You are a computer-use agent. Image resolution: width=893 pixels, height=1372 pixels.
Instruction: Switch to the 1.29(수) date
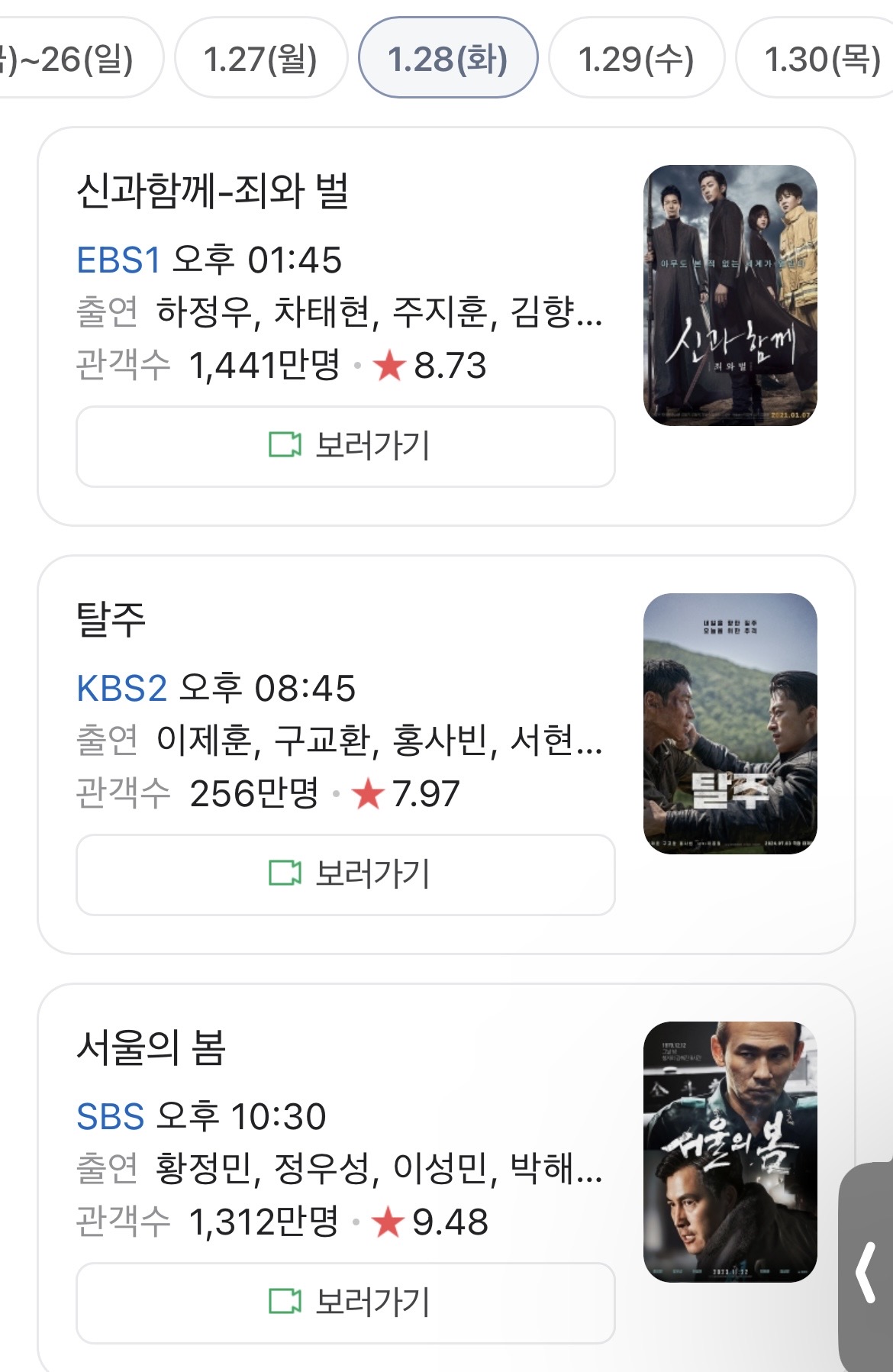coord(636,59)
